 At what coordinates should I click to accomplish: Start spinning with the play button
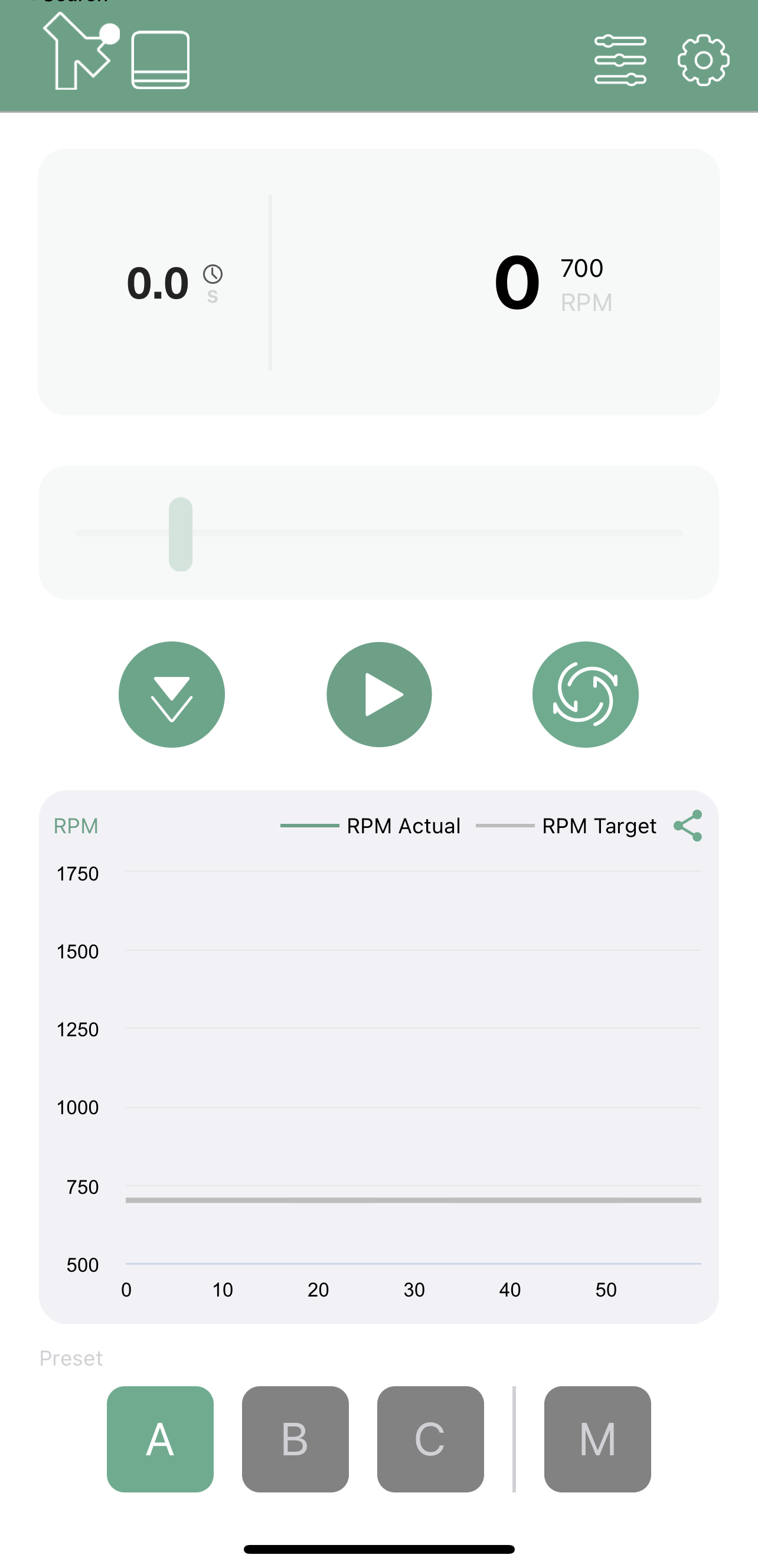point(378,695)
